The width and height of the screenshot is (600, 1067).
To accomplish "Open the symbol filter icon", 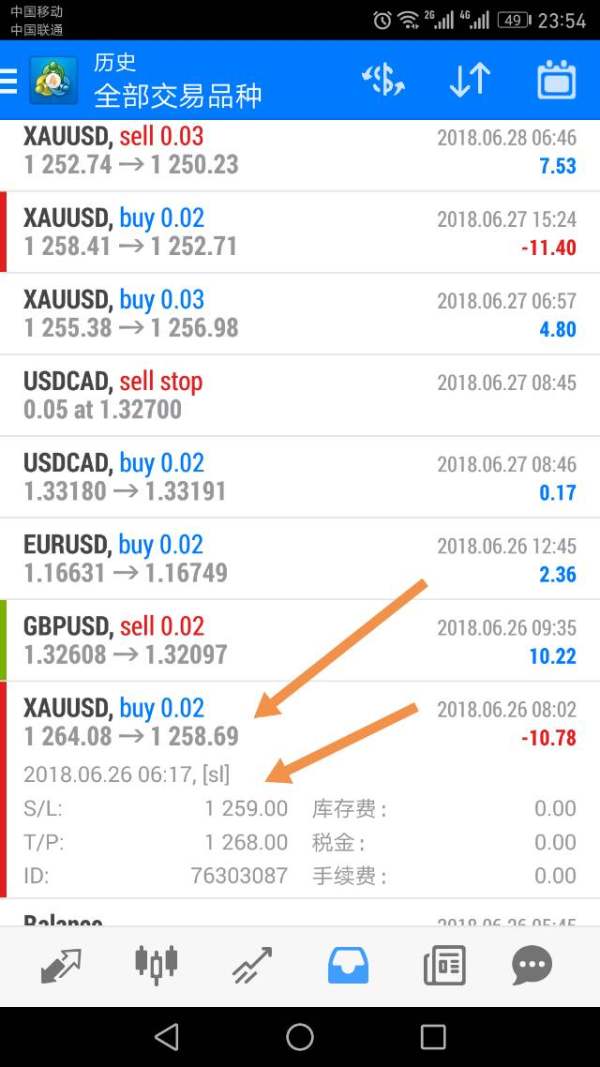I will [383, 80].
